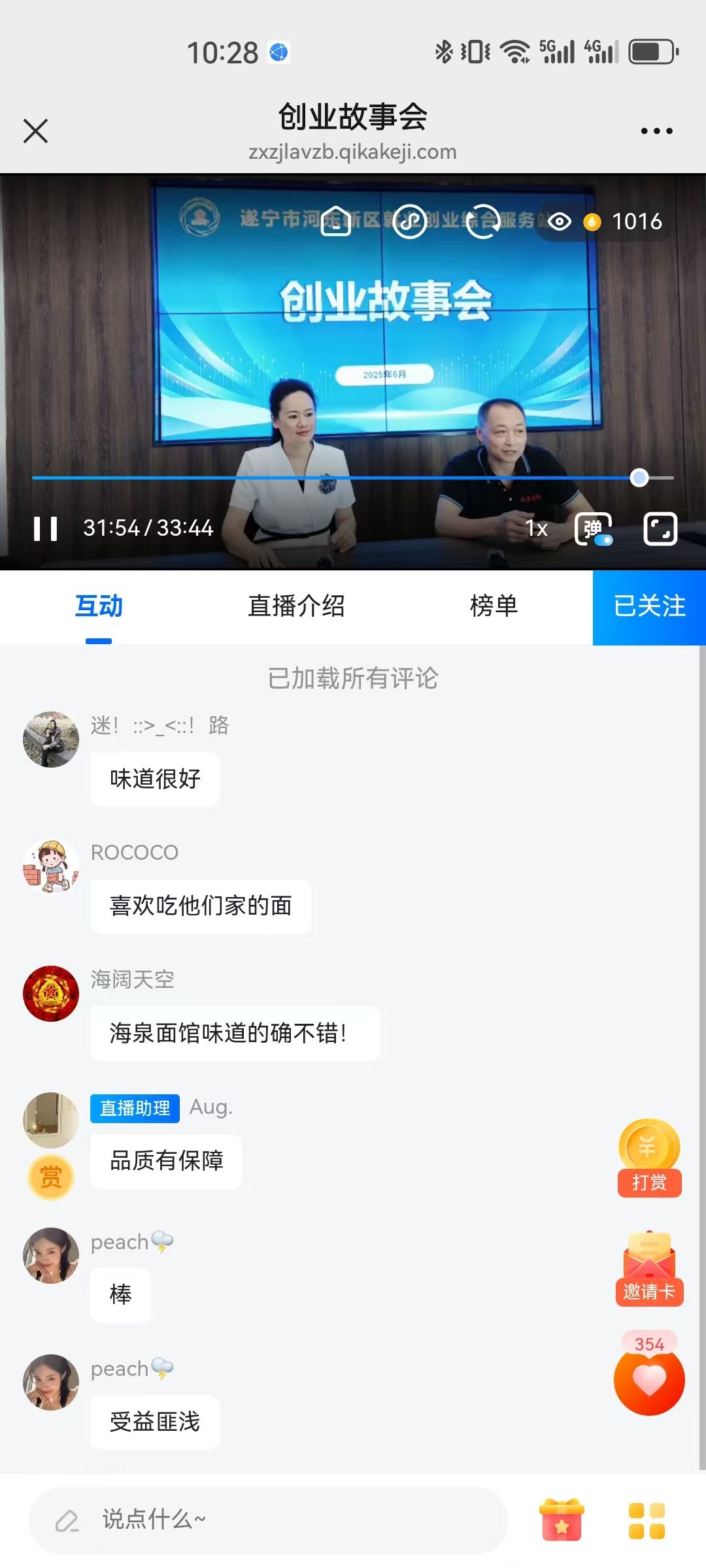The height and width of the screenshot is (1568, 706).
Task: Like the stream with the heart button
Action: tap(649, 1380)
